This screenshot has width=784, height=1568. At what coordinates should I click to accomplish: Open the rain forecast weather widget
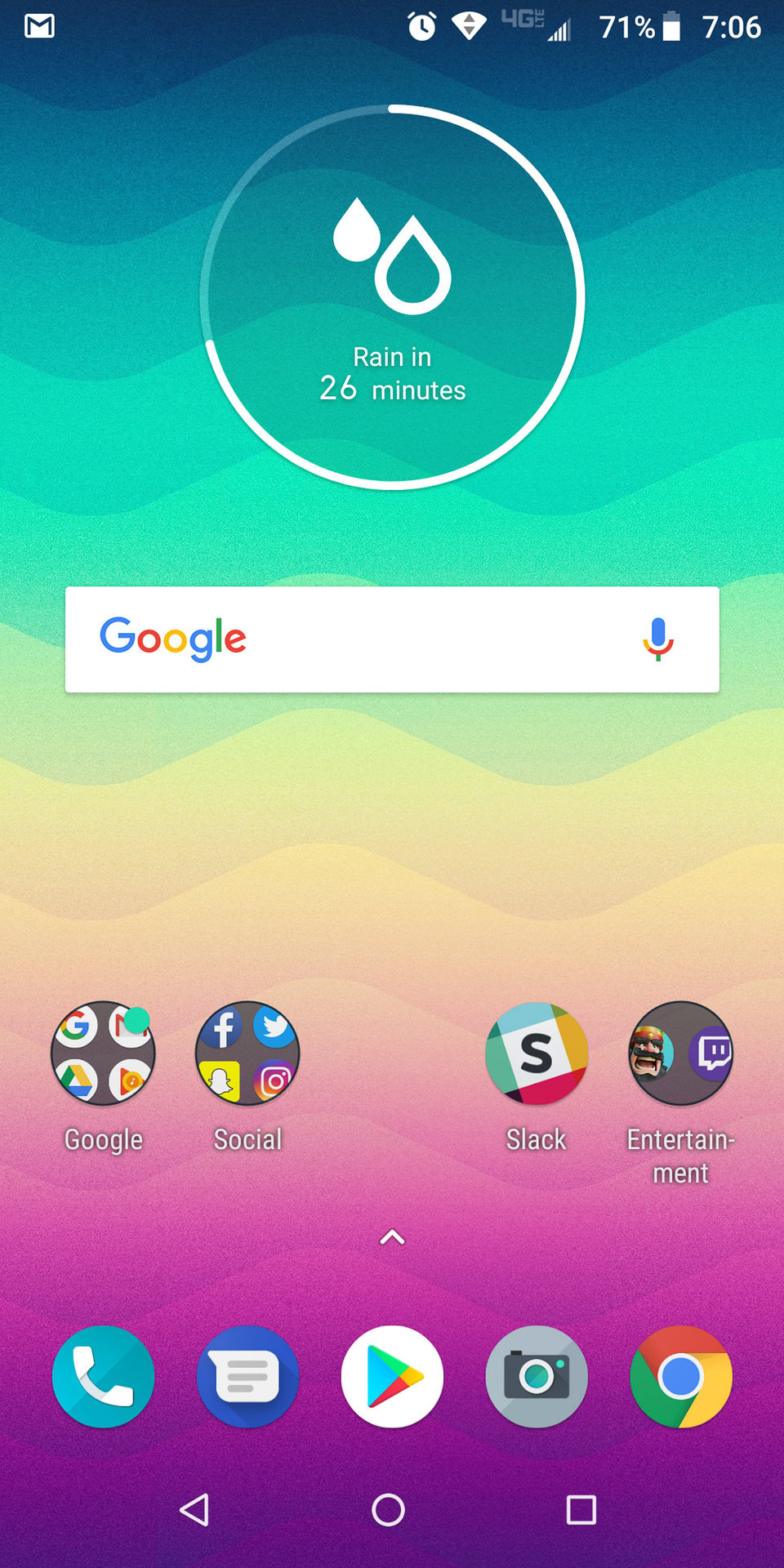click(392, 298)
